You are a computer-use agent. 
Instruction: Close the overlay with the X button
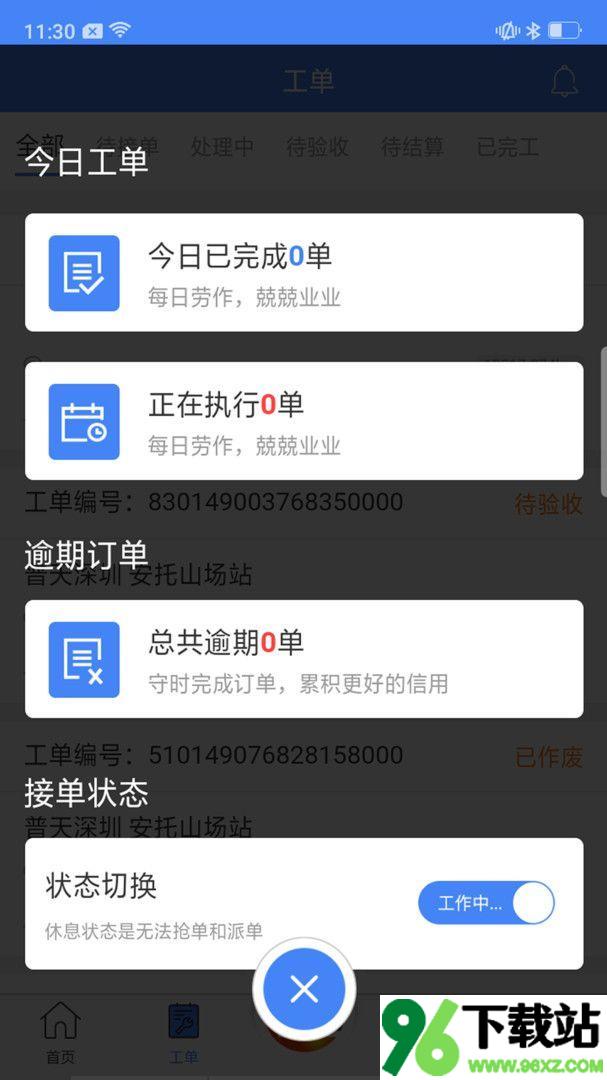(304, 990)
